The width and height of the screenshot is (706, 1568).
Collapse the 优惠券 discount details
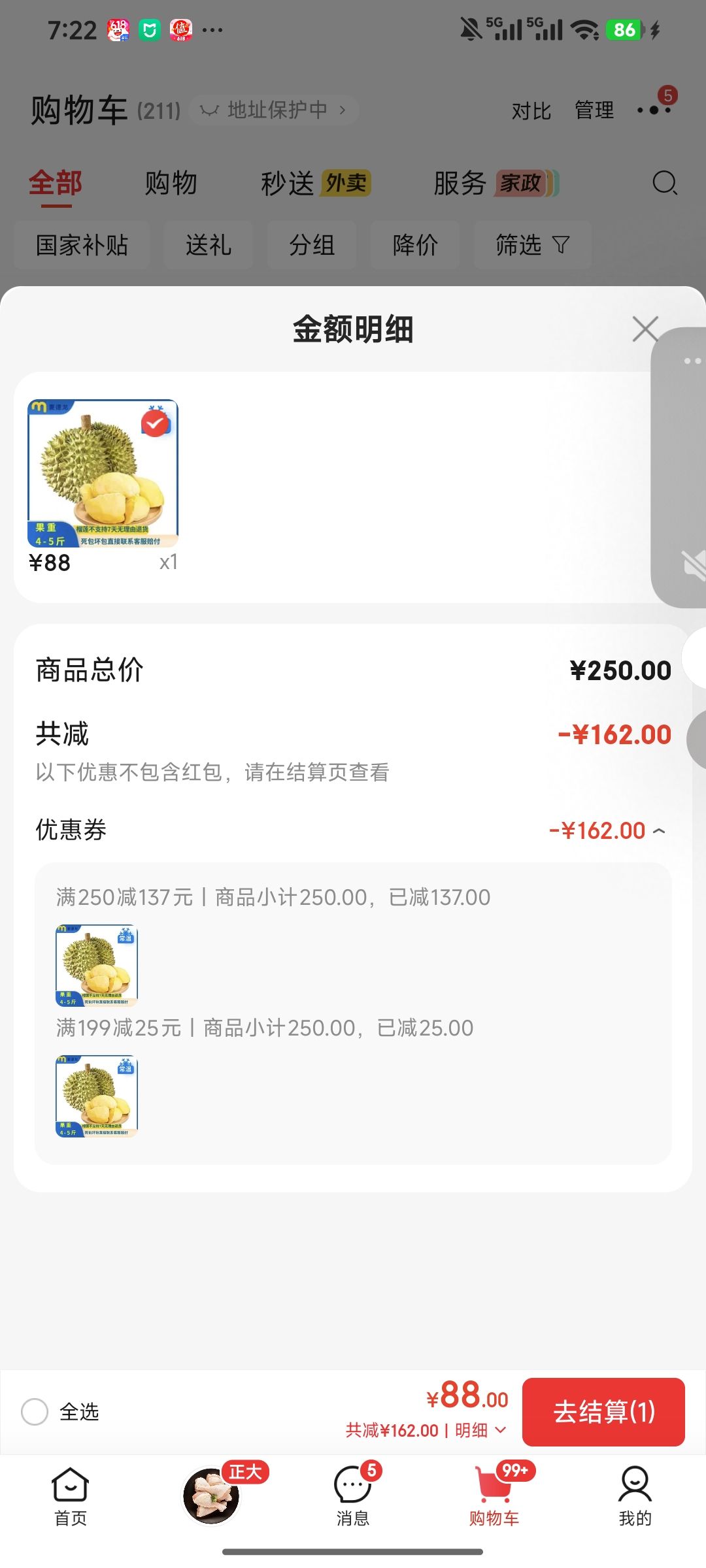tap(659, 831)
